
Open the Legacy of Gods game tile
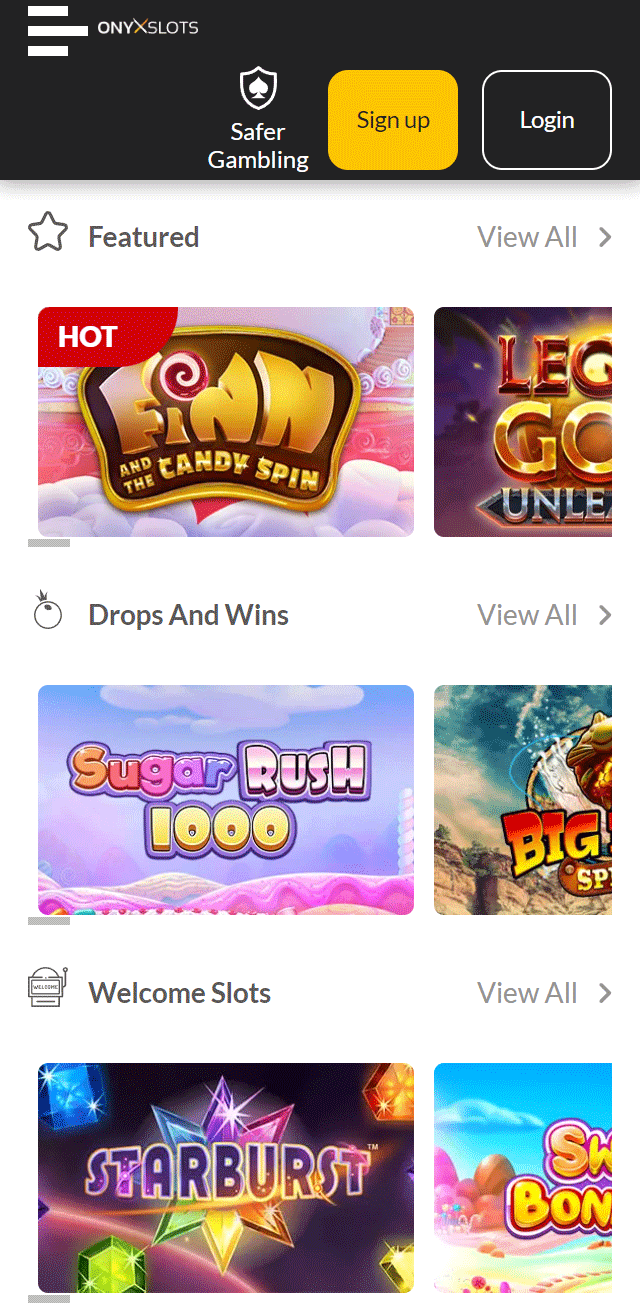click(x=523, y=422)
